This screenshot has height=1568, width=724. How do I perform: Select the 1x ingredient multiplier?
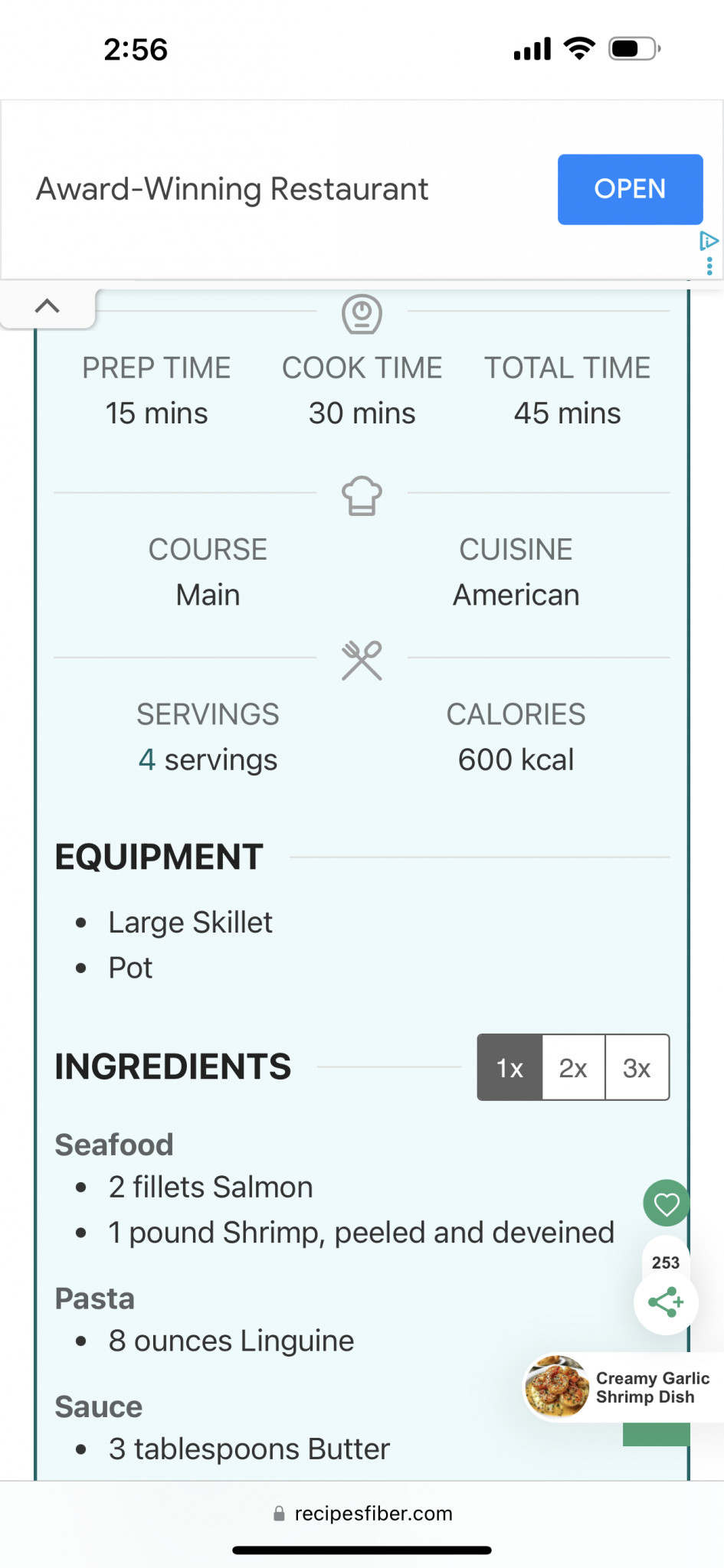pyautogui.click(x=509, y=1068)
